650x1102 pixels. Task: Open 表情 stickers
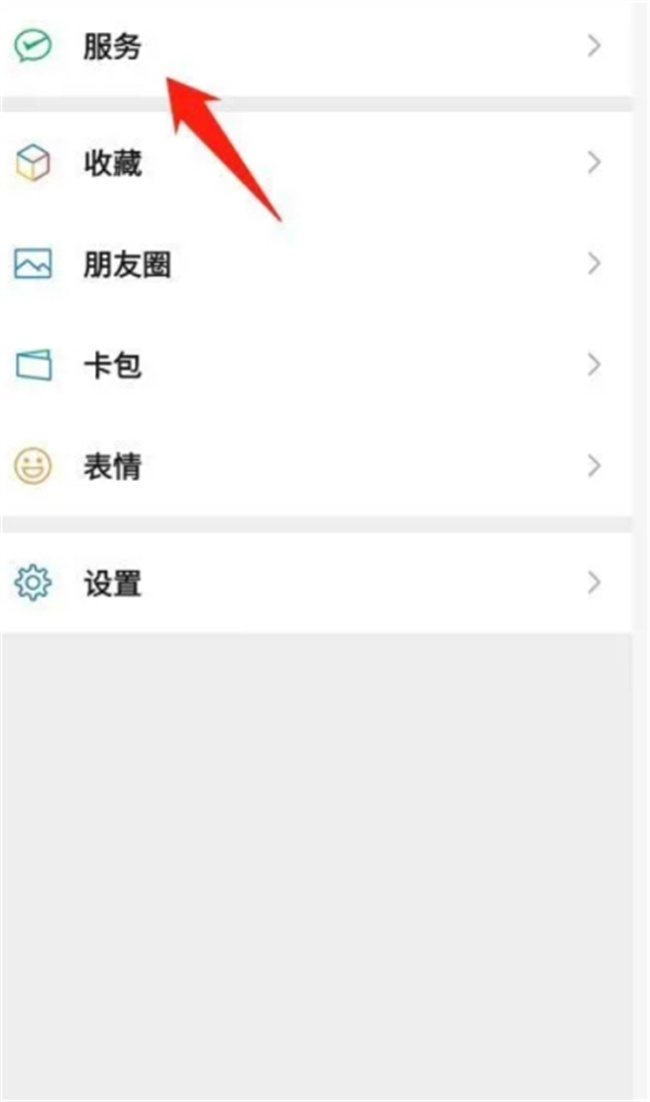(316, 466)
